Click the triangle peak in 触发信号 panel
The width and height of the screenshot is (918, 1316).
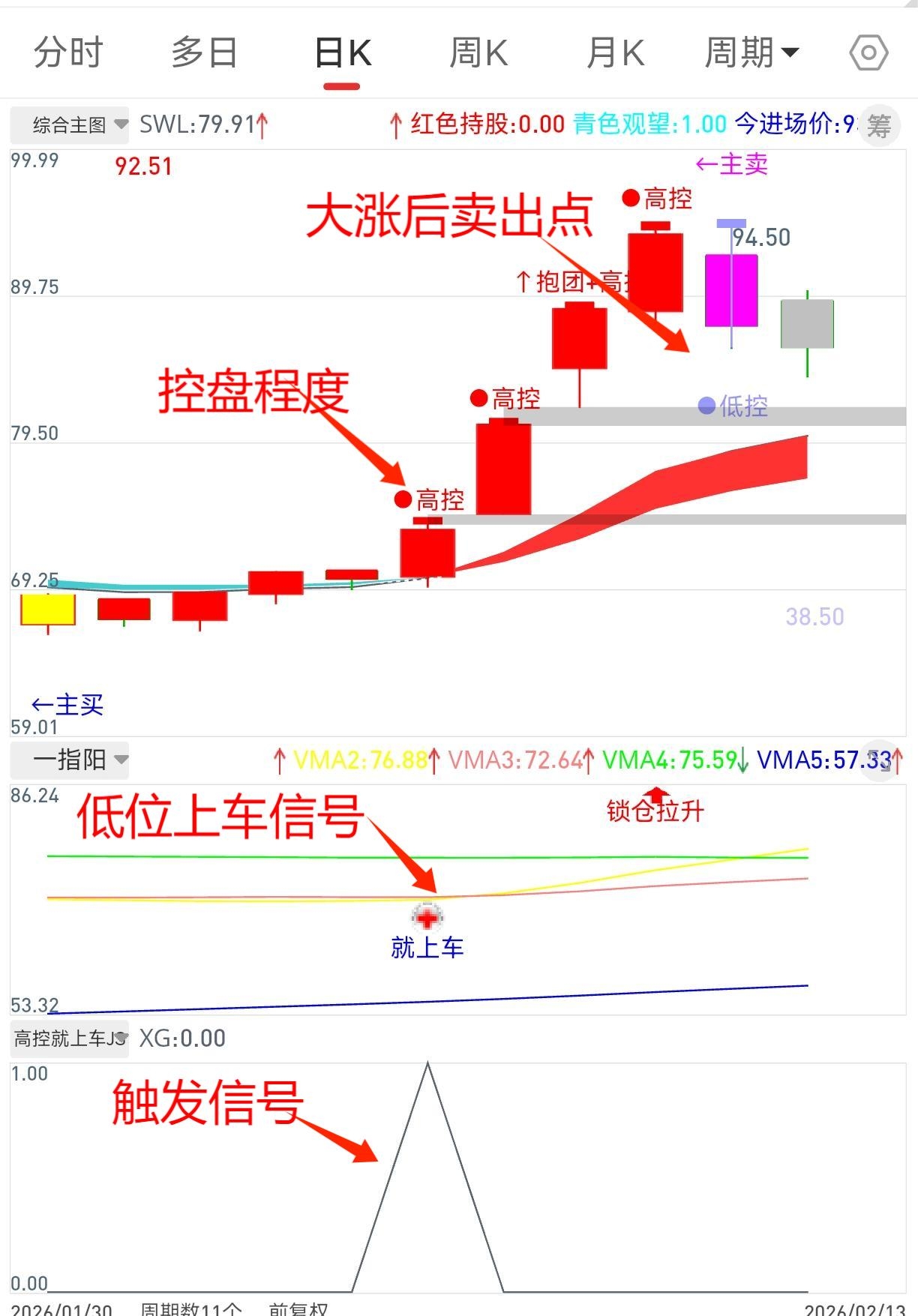(x=427, y=1063)
